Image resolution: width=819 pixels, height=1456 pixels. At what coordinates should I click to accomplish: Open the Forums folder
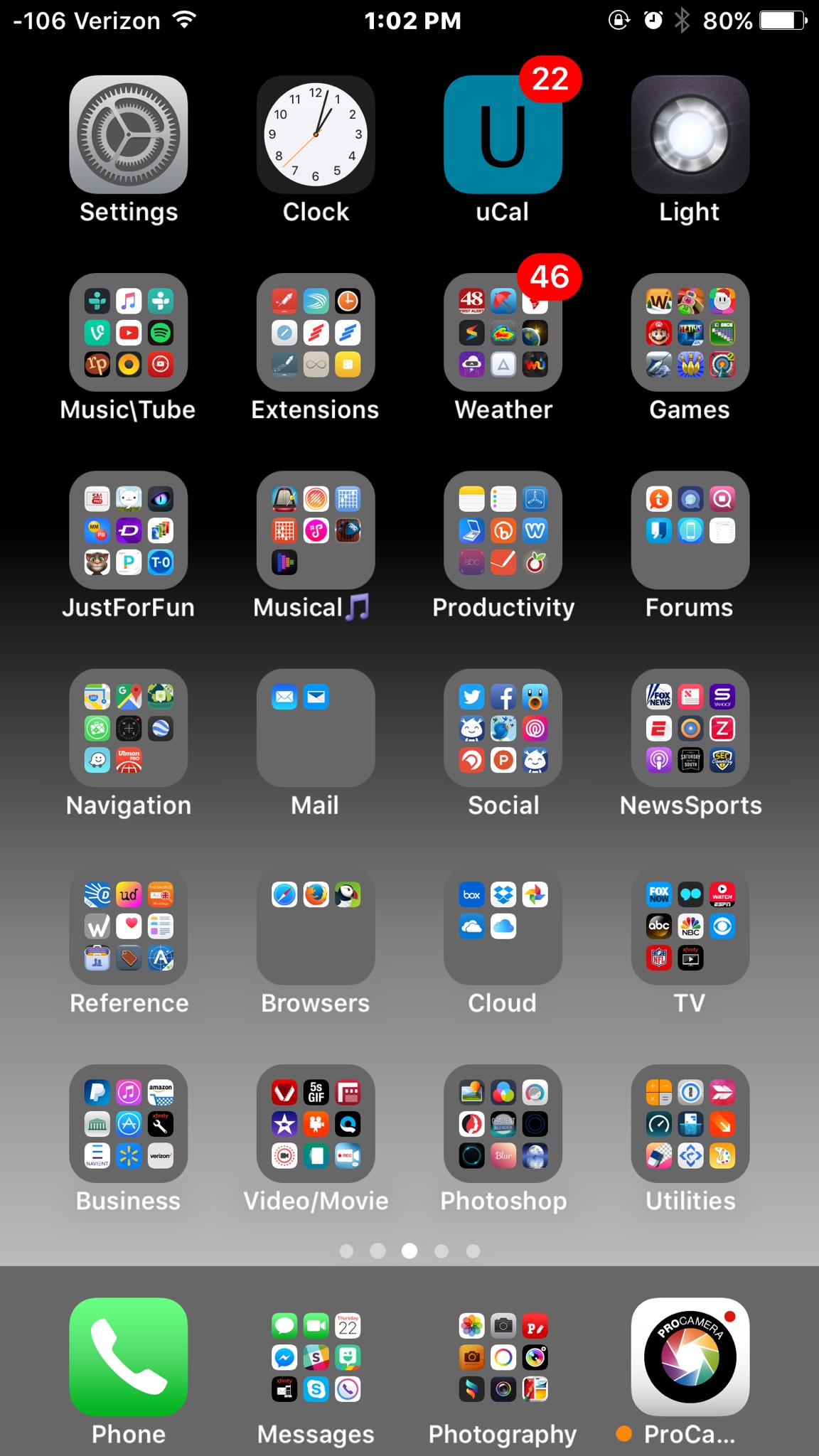point(690,530)
